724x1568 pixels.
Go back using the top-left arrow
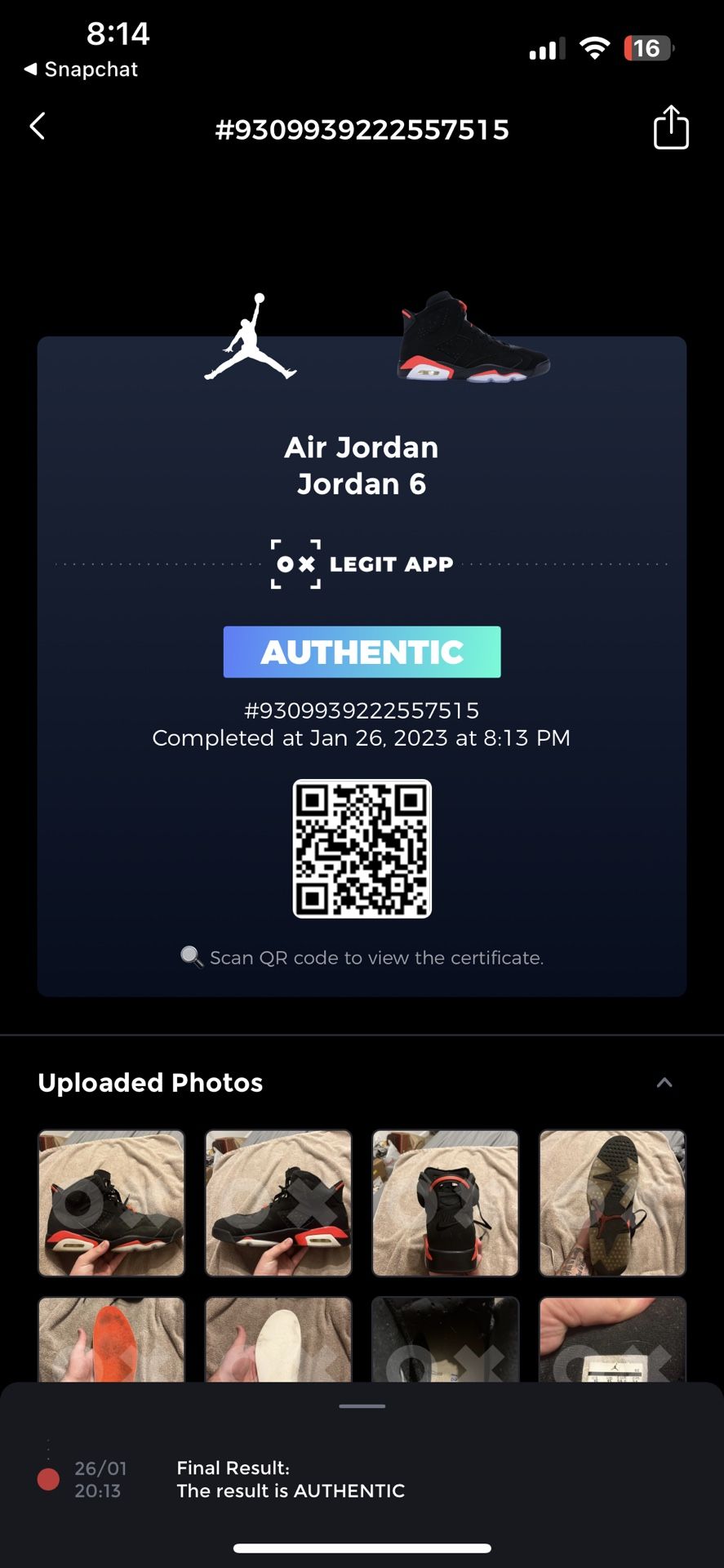(x=38, y=127)
